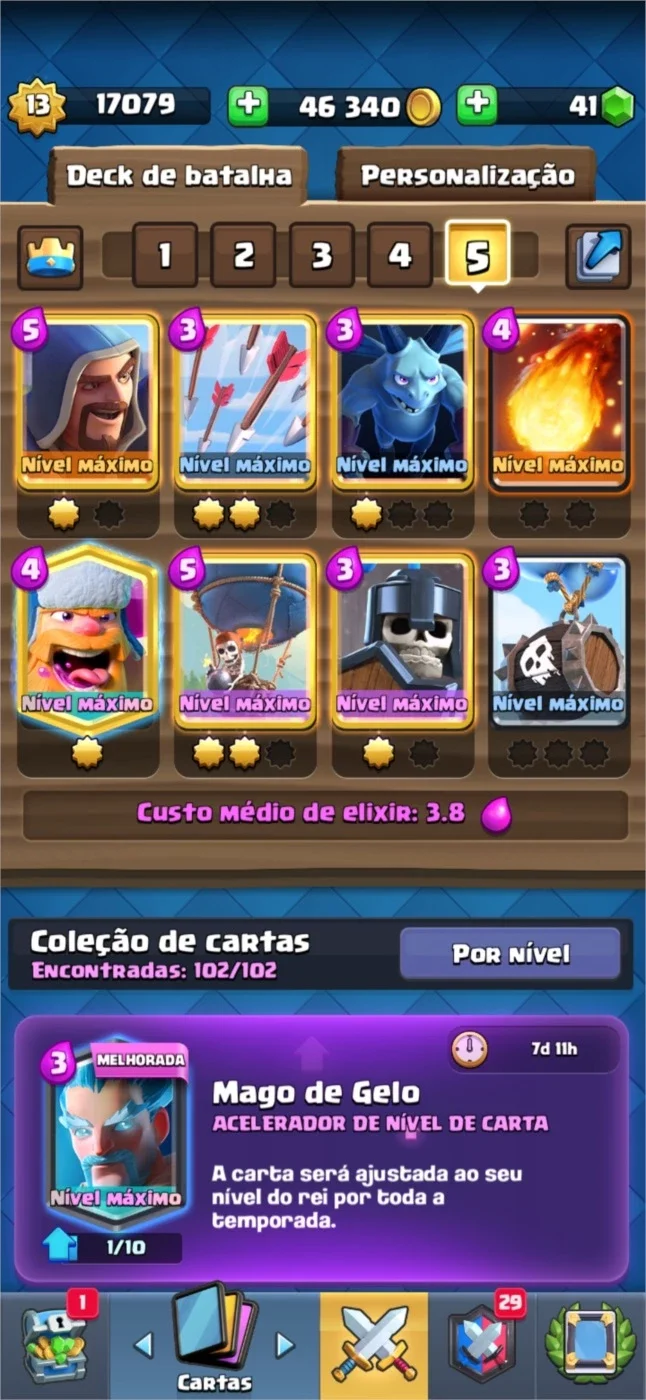
Task: Change sorting with the Por nível button
Action: [510, 953]
